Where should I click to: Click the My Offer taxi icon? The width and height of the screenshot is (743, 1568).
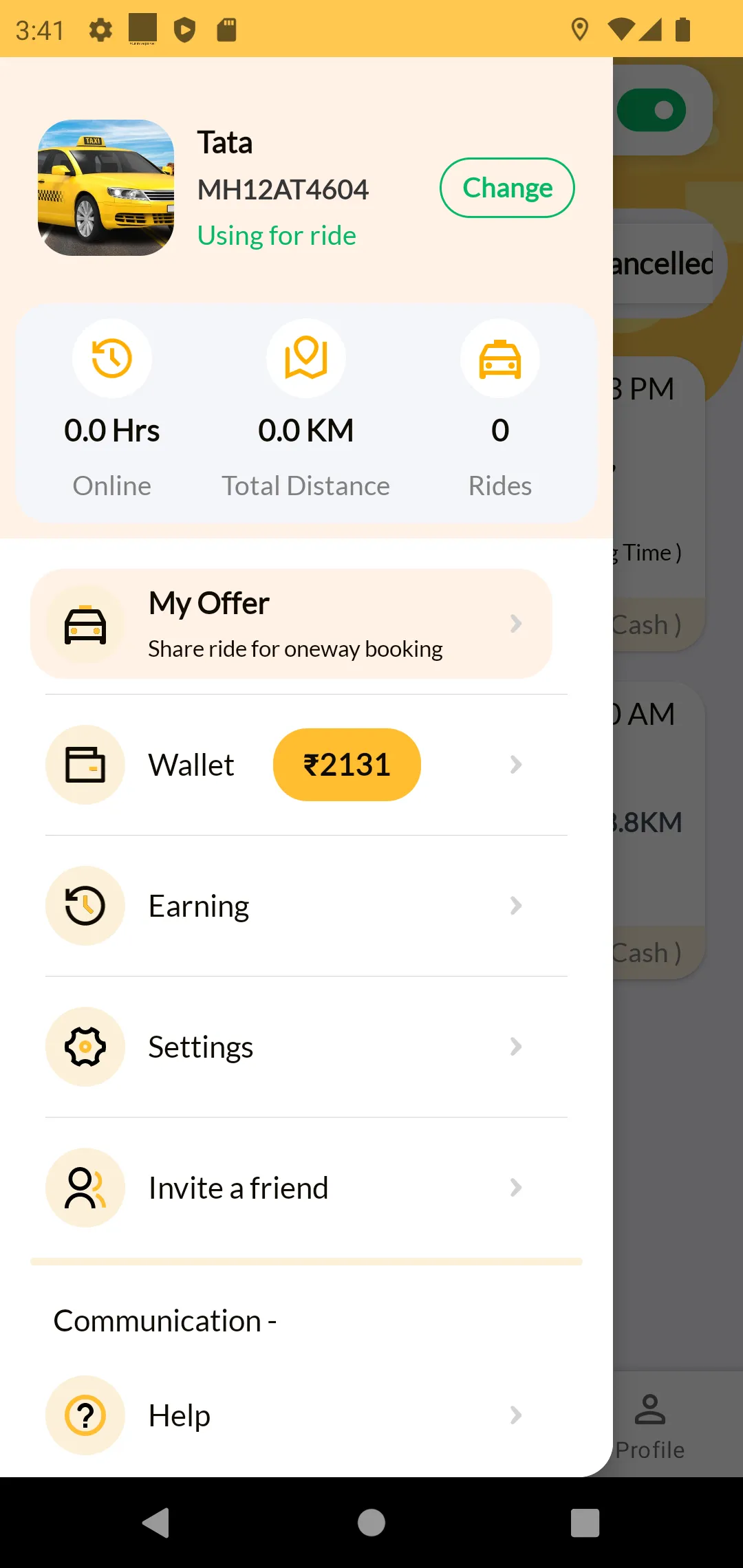coord(85,624)
